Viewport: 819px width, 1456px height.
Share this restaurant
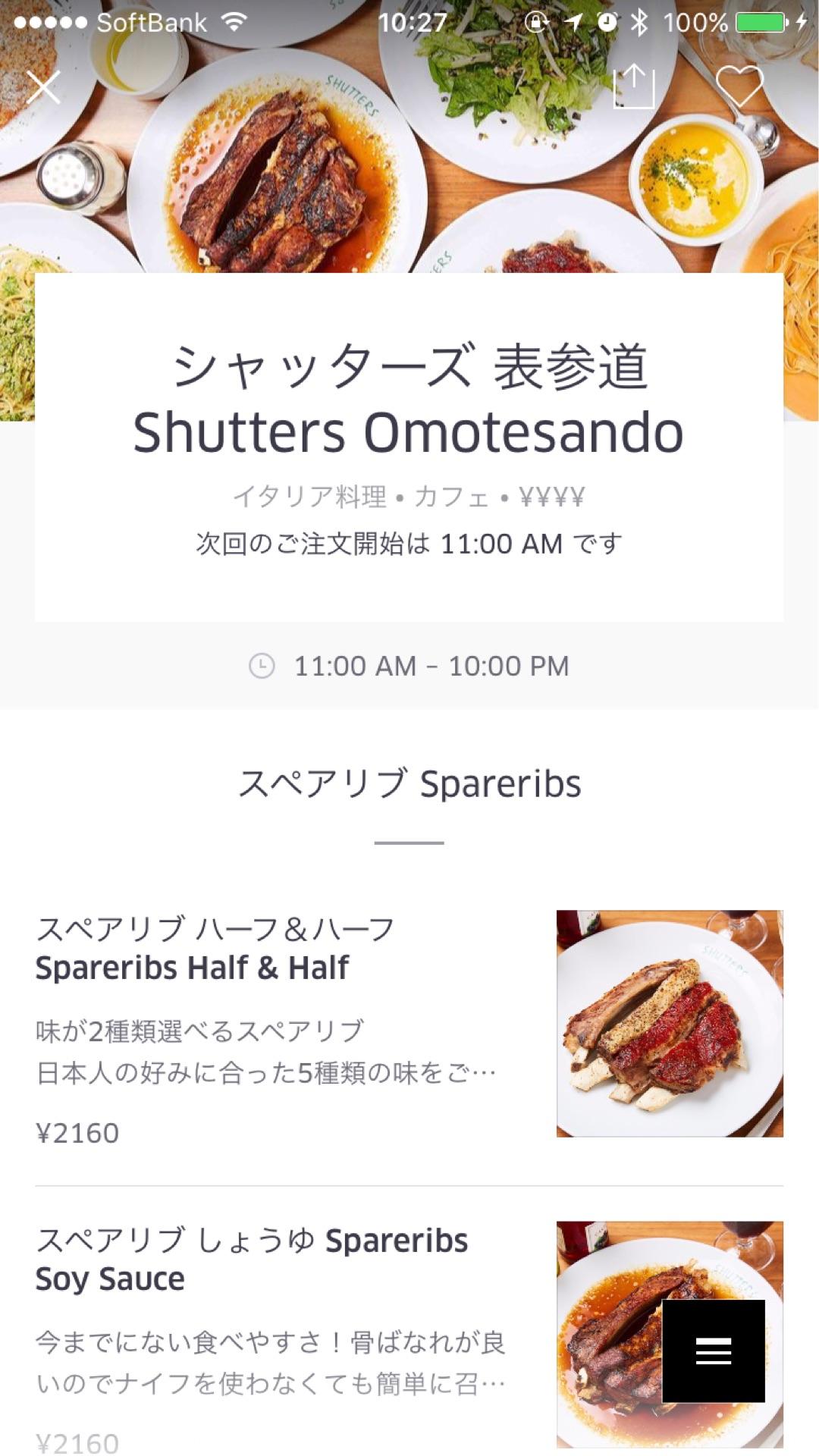click(633, 87)
